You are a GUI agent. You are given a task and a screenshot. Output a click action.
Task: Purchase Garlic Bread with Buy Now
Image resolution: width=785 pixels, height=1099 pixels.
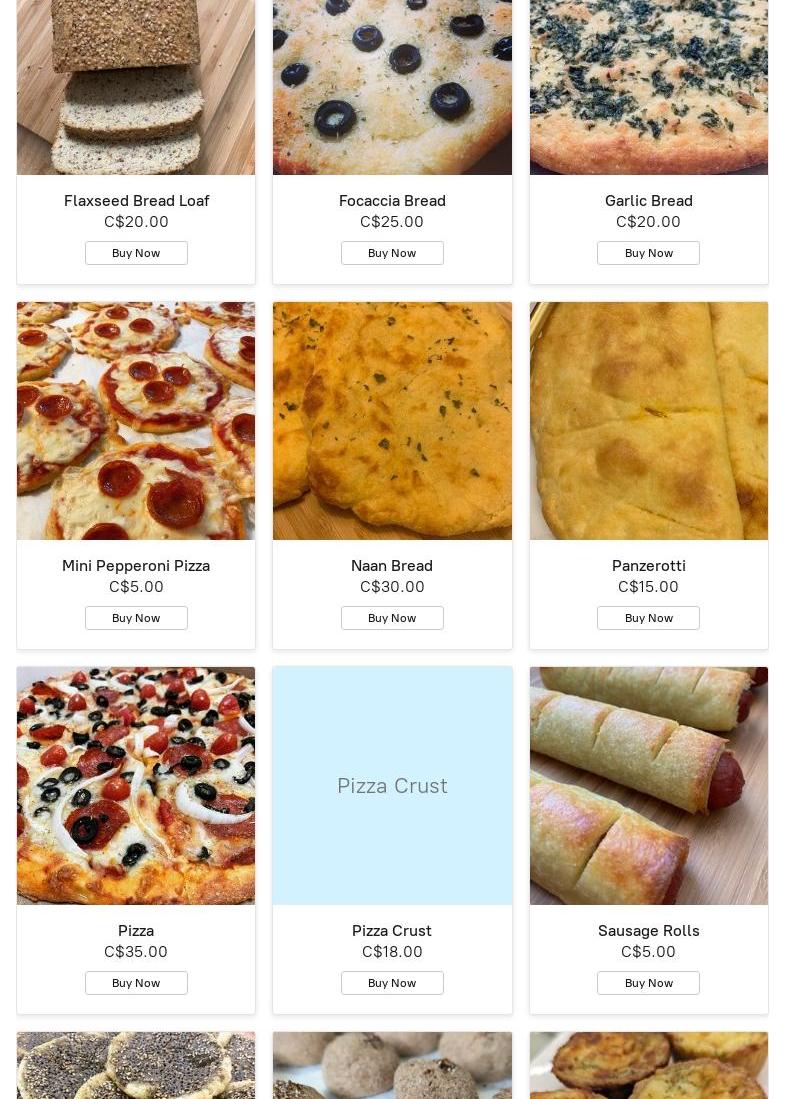point(648,253)
